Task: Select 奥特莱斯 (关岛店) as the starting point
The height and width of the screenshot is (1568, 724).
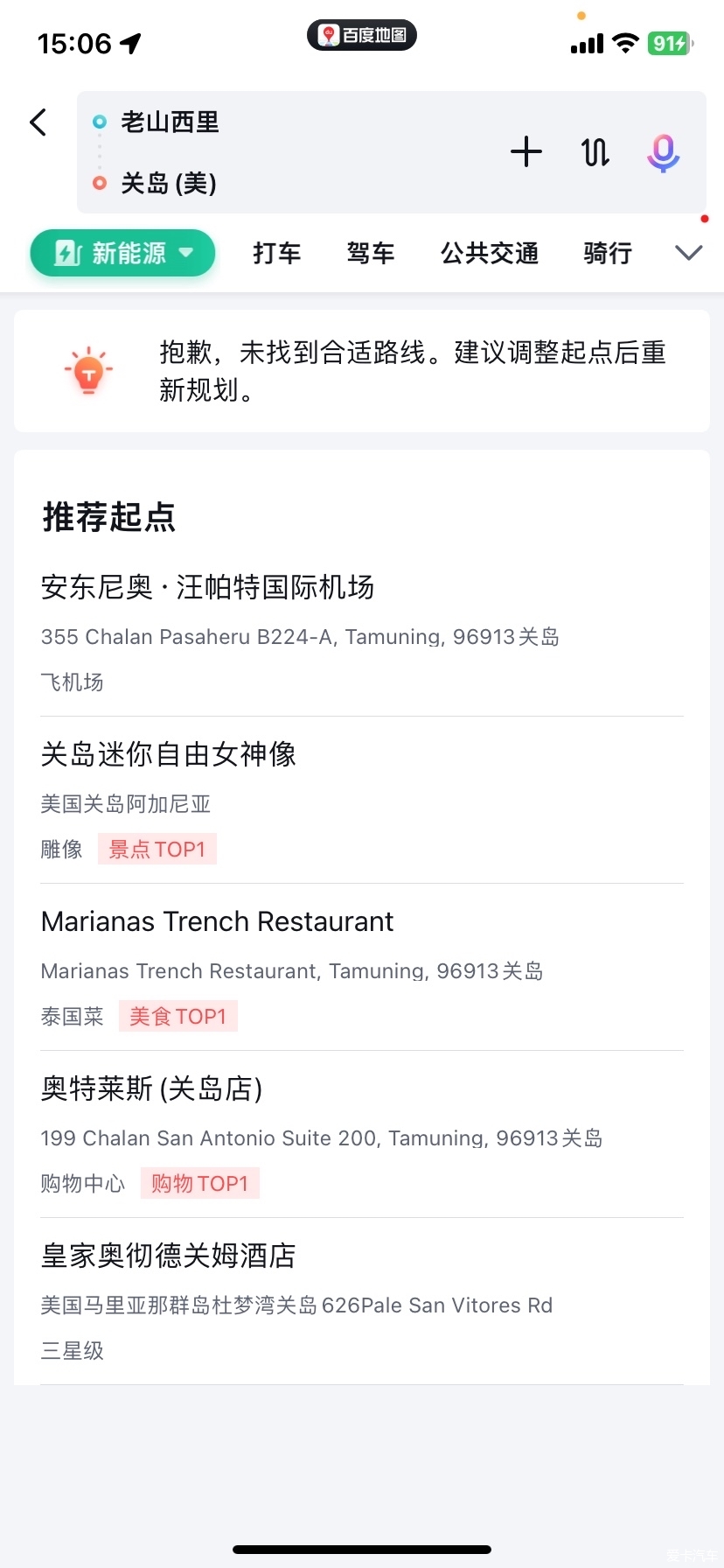Action: click(x=362, y=1134)
